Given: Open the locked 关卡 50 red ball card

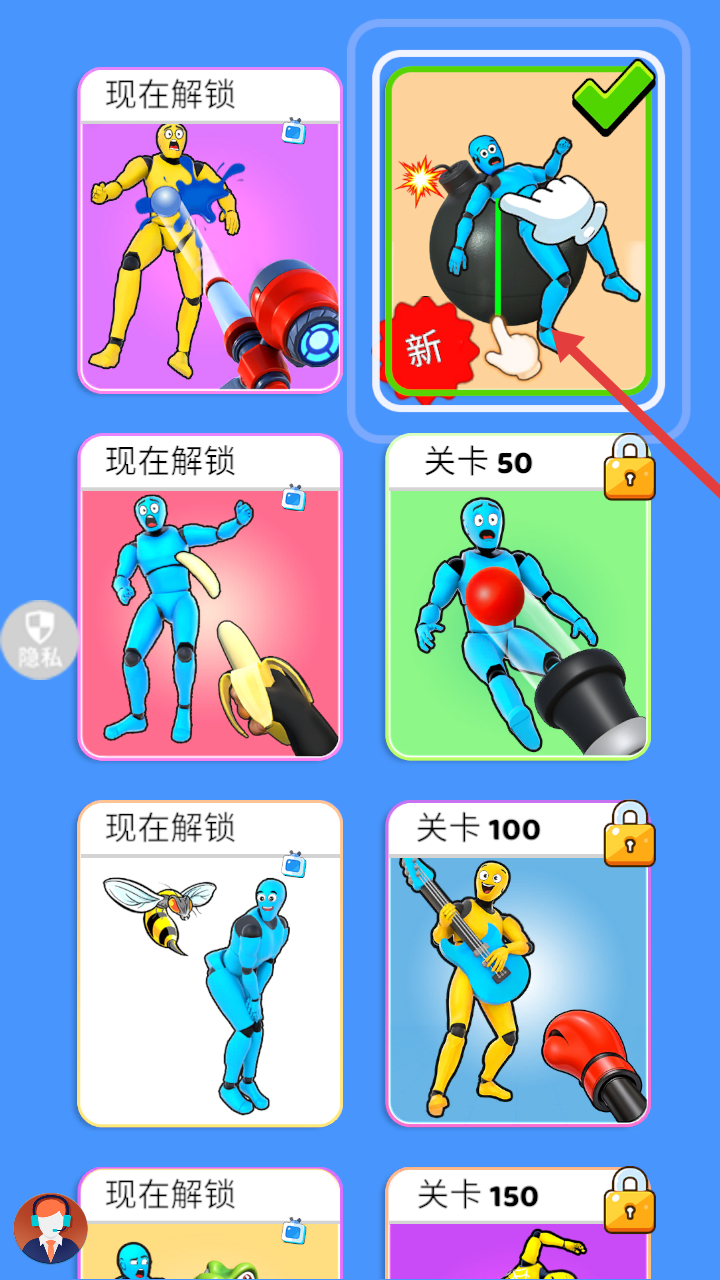Looking at the screenshot, I should [x=518, y=597].
